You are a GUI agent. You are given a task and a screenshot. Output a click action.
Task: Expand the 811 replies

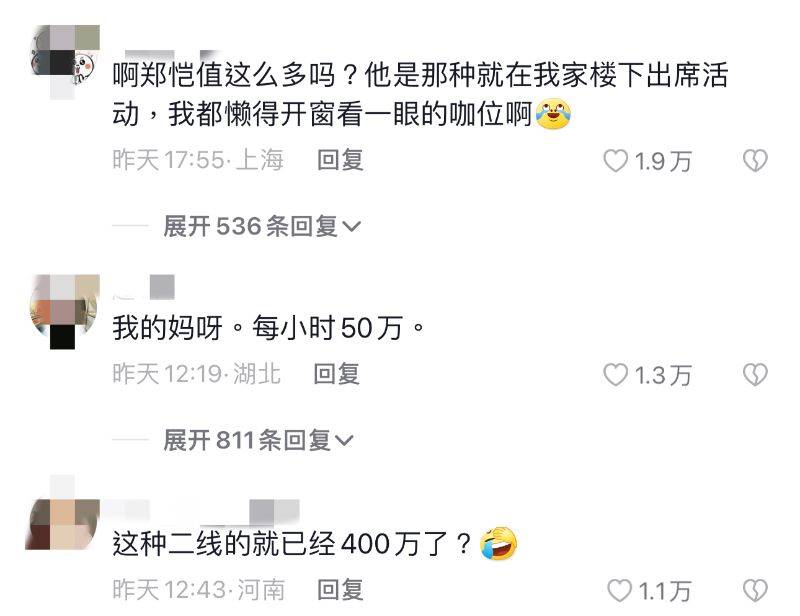259,439
